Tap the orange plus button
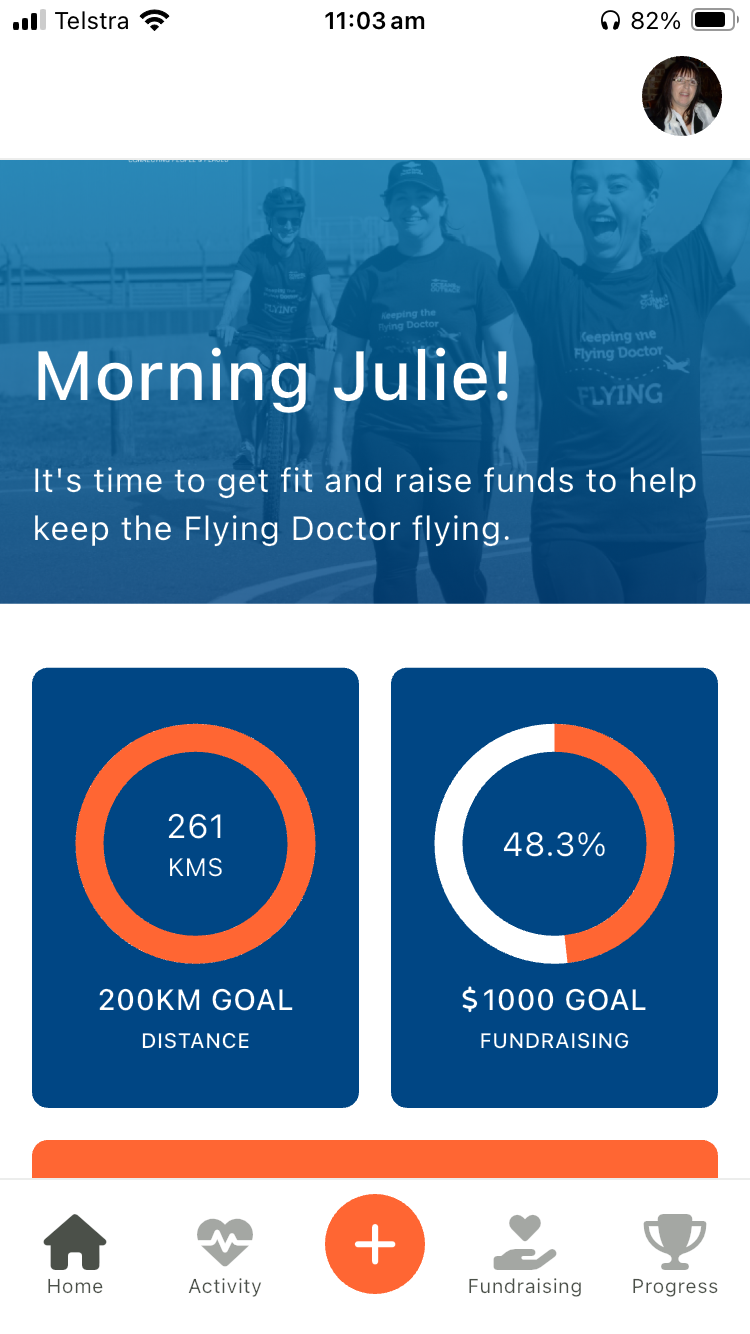 click(x=375, y=1244)
